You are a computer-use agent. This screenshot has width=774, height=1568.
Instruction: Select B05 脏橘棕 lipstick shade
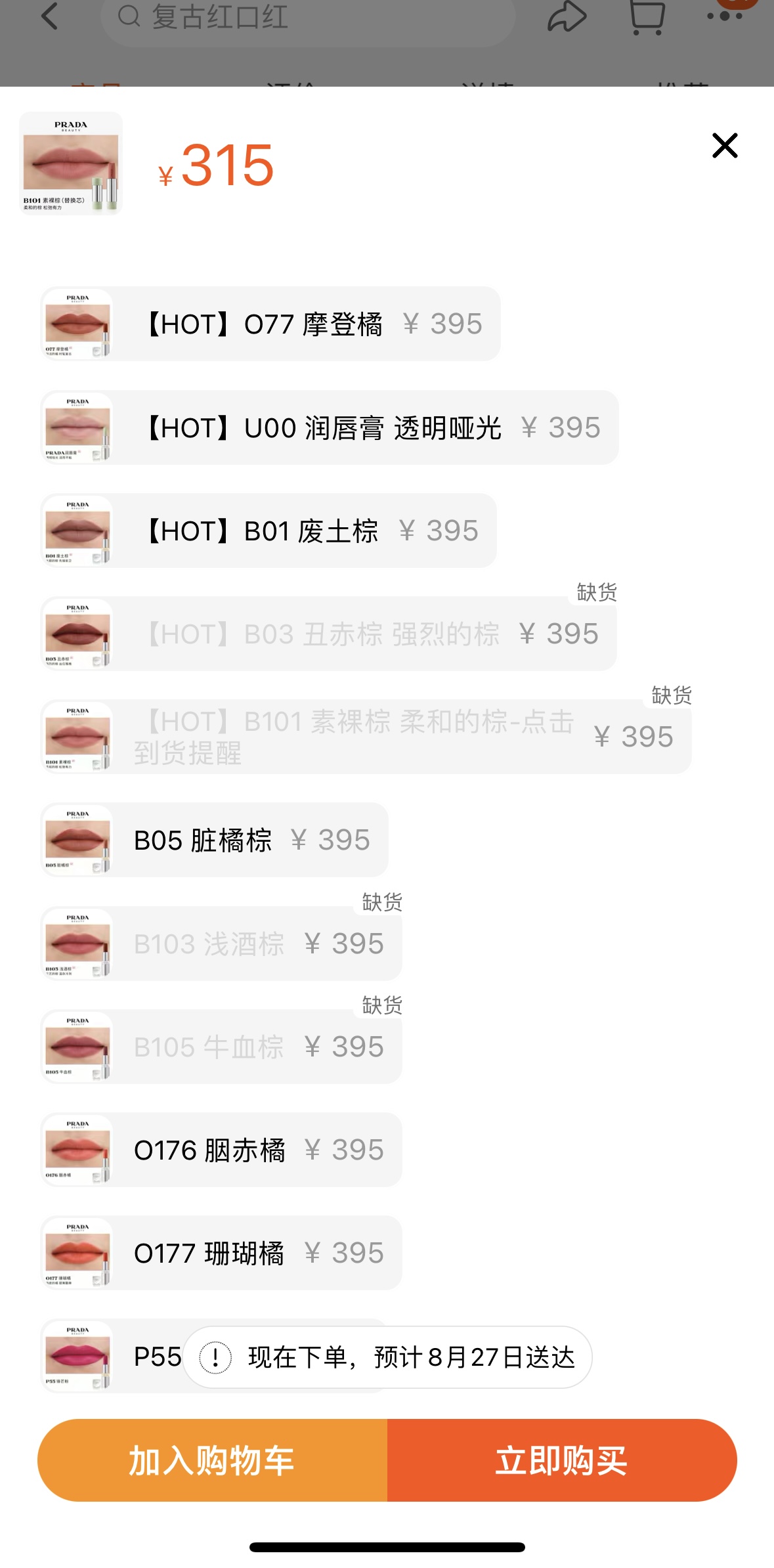tap(214, 840)
